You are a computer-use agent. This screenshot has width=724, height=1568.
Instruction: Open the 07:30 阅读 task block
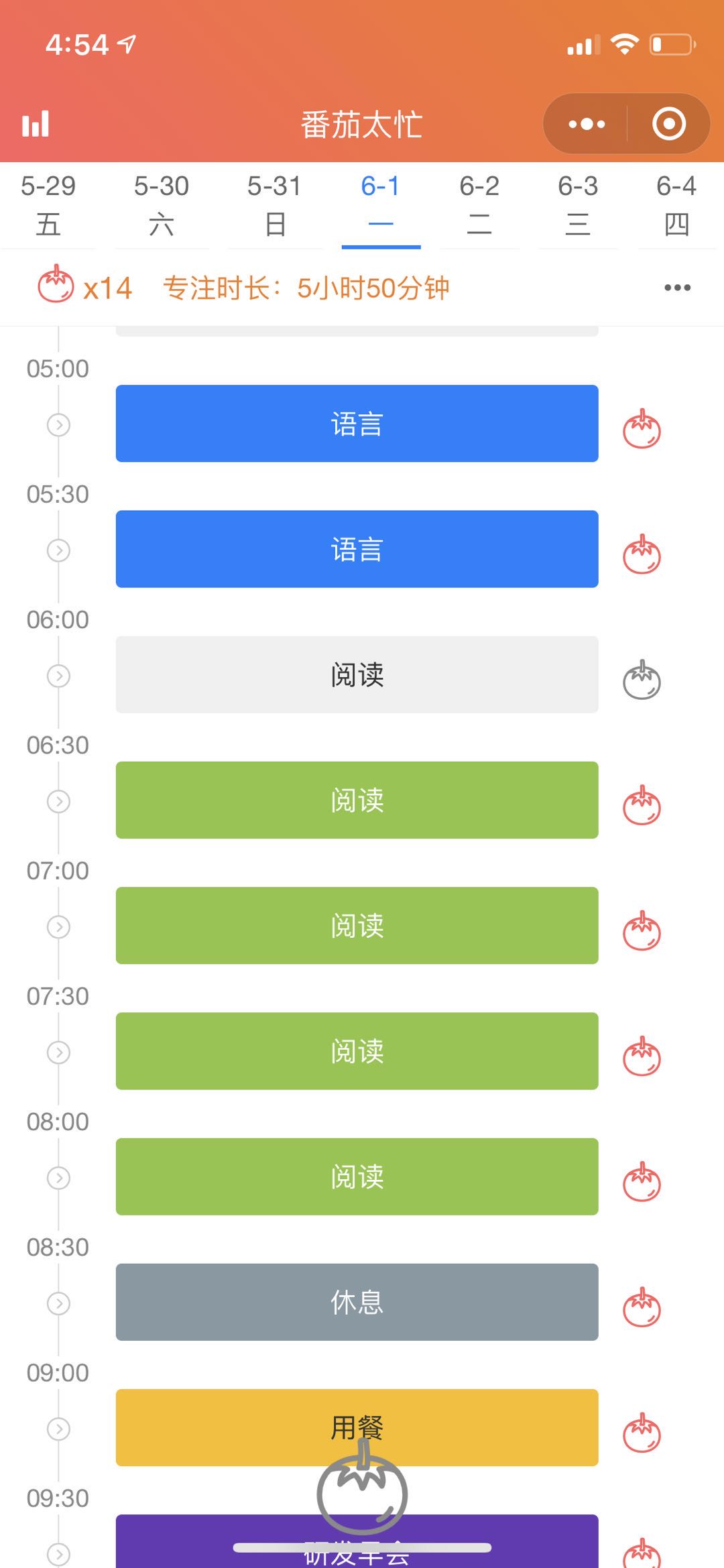pos(357,1050)
